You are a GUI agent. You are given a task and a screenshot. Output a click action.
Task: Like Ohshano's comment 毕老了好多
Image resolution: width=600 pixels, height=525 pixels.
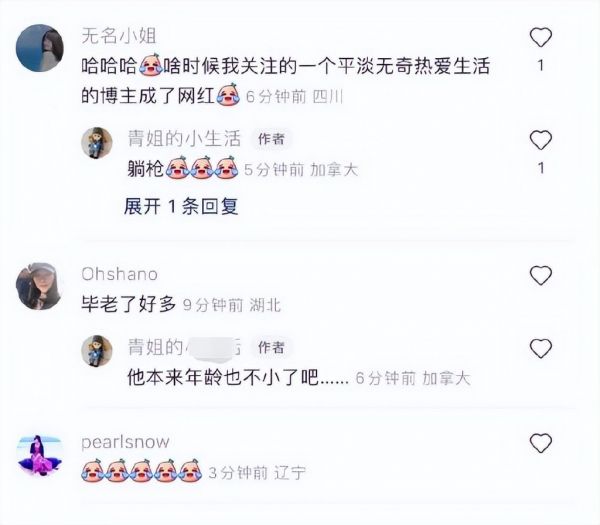541,275
